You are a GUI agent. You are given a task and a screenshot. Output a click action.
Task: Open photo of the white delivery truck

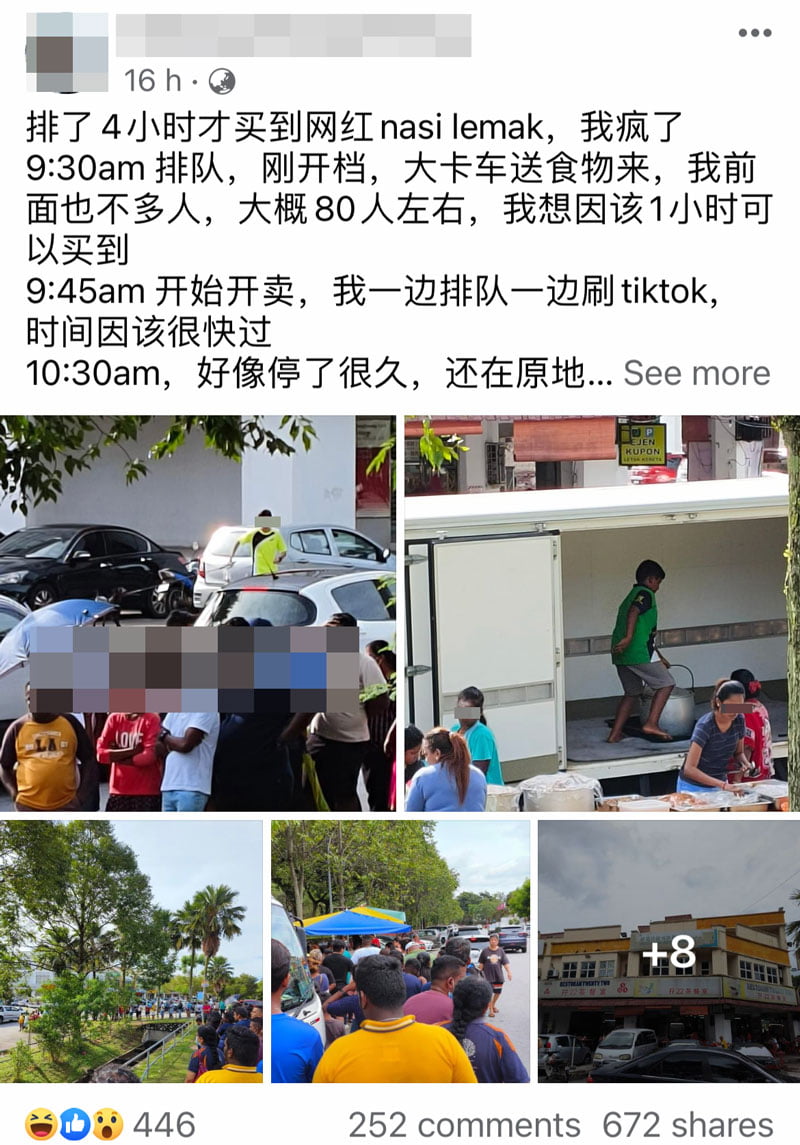tap(597, 612)
